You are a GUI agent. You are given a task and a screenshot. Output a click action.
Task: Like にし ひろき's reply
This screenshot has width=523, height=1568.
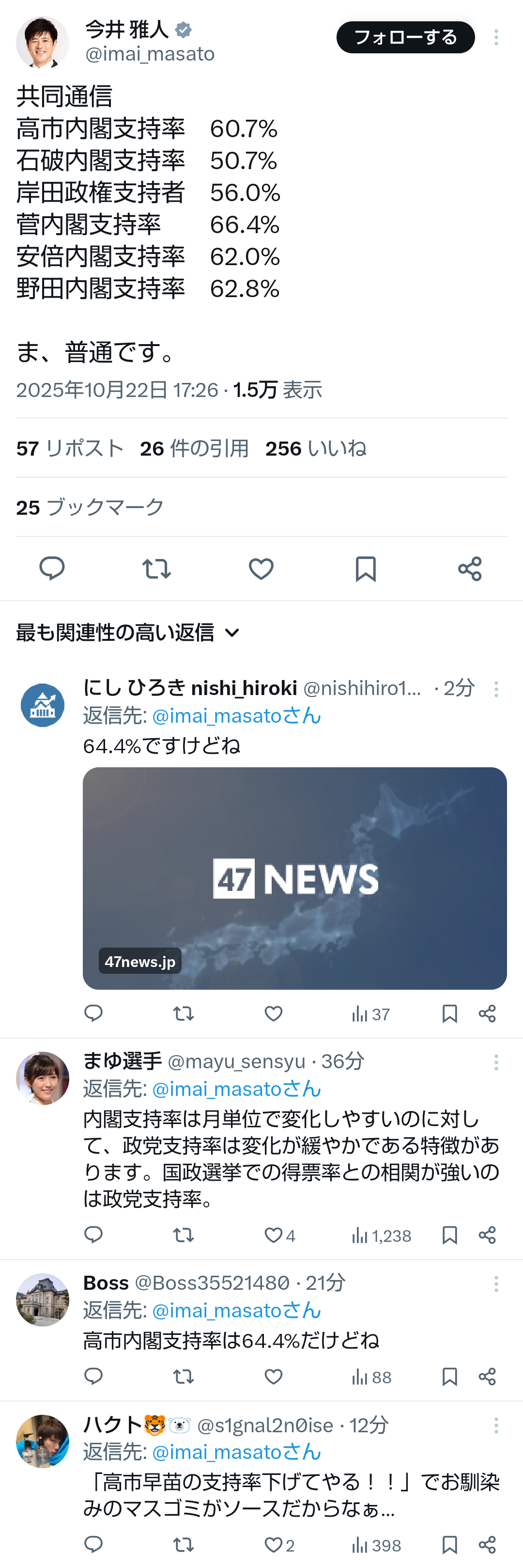[x=274, y=1014]
